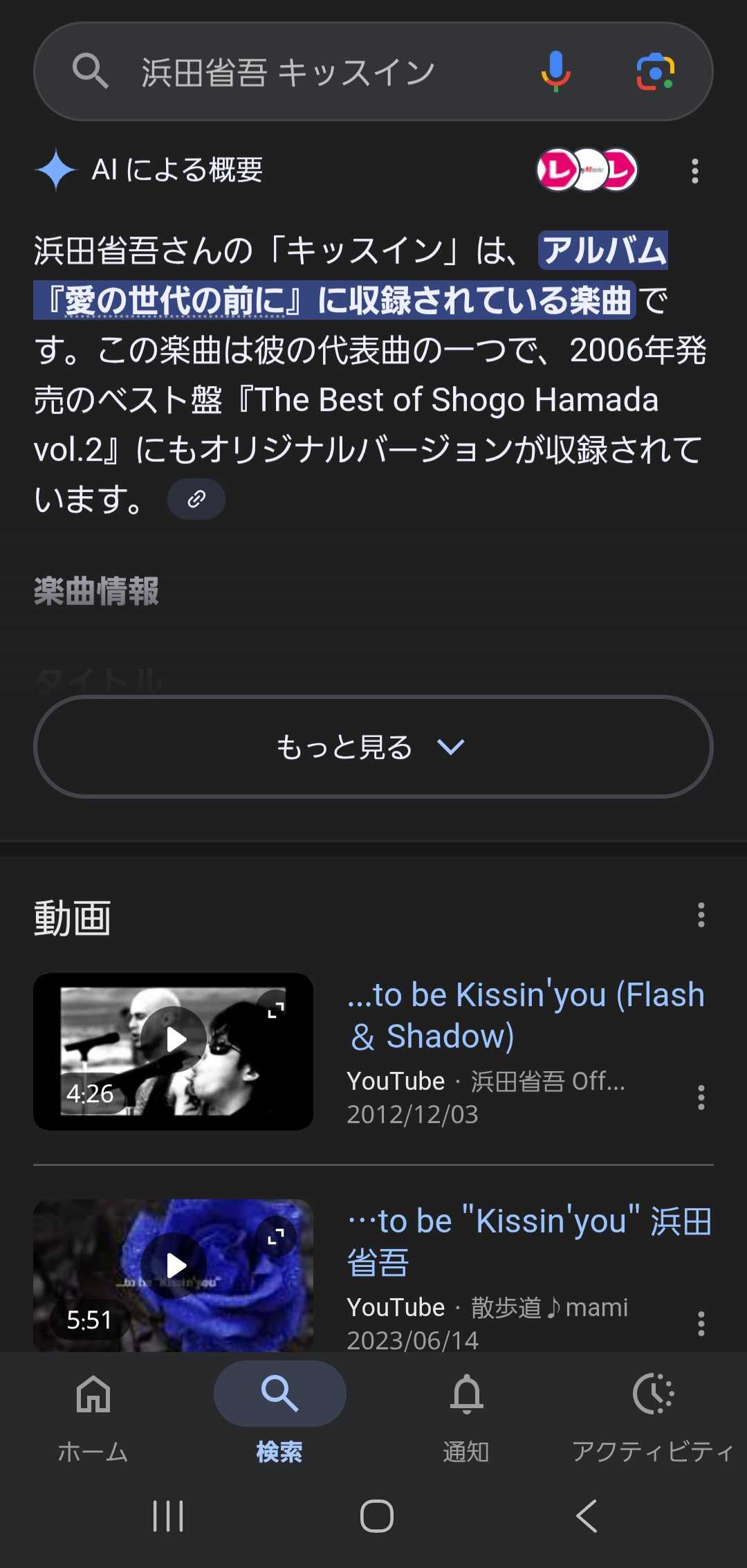Expand the overview with もっと見る

coord(373,747)
